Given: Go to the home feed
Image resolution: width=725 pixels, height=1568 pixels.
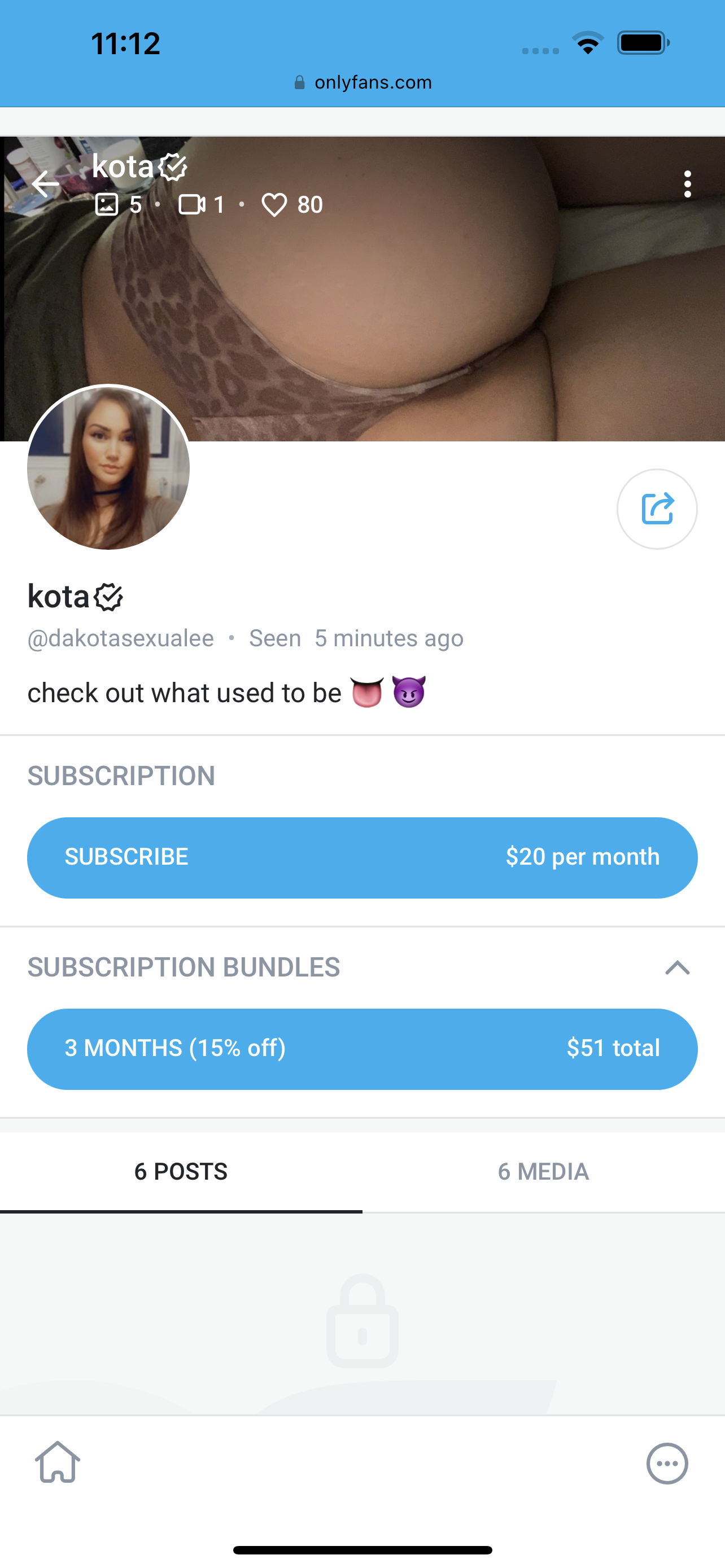Looking at the screenshot, I should coord(58,1462).
